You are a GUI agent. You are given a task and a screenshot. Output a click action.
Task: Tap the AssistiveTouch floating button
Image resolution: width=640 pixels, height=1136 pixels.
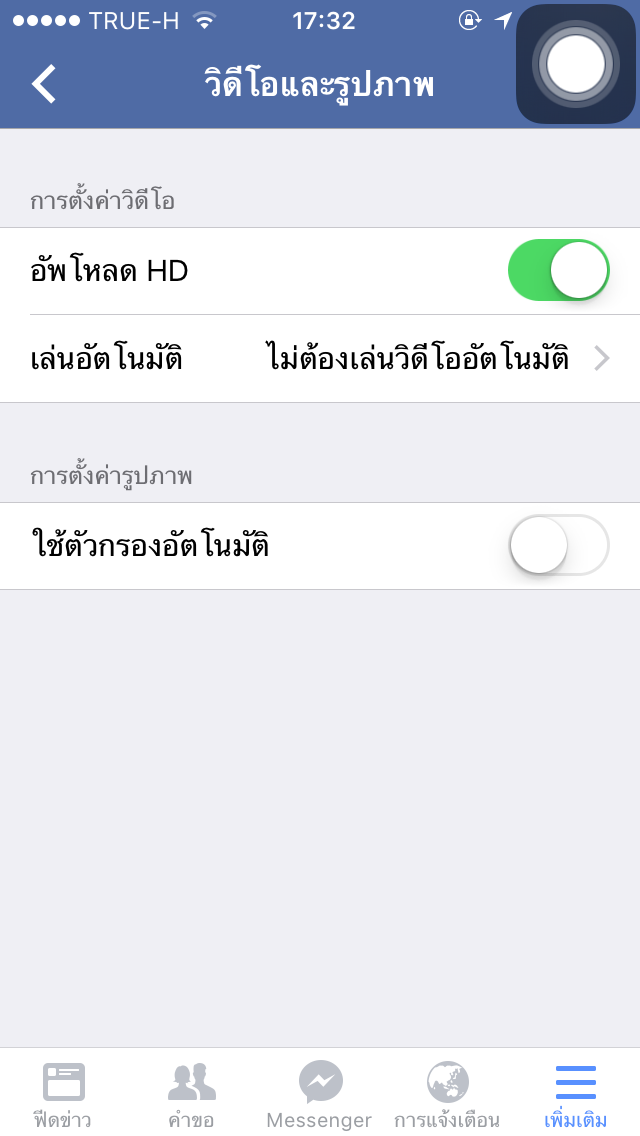point(576,65)
